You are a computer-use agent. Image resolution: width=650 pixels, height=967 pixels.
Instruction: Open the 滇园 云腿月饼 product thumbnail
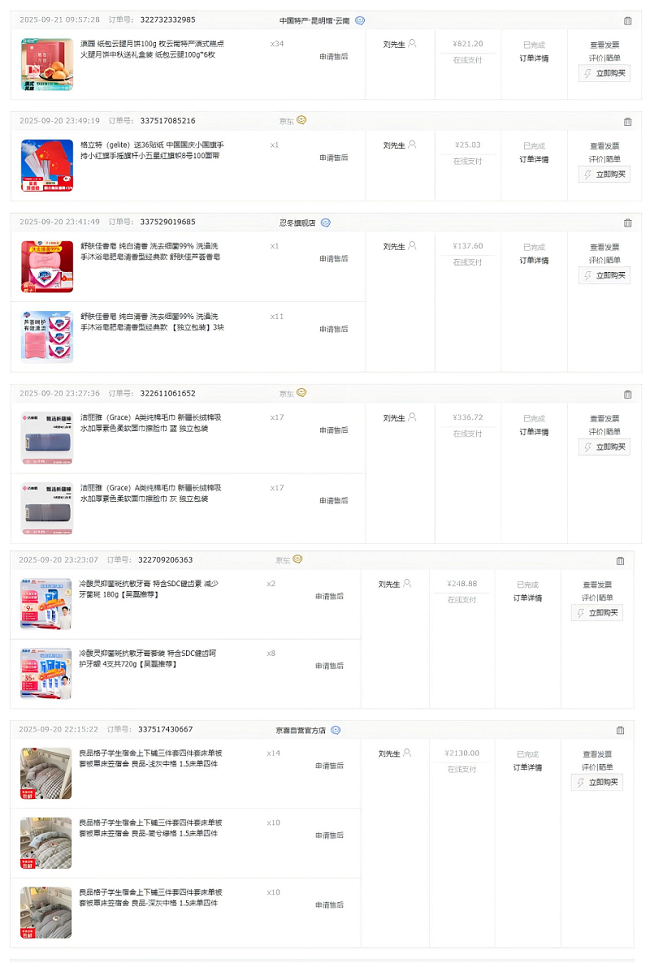tap(47, 64)
